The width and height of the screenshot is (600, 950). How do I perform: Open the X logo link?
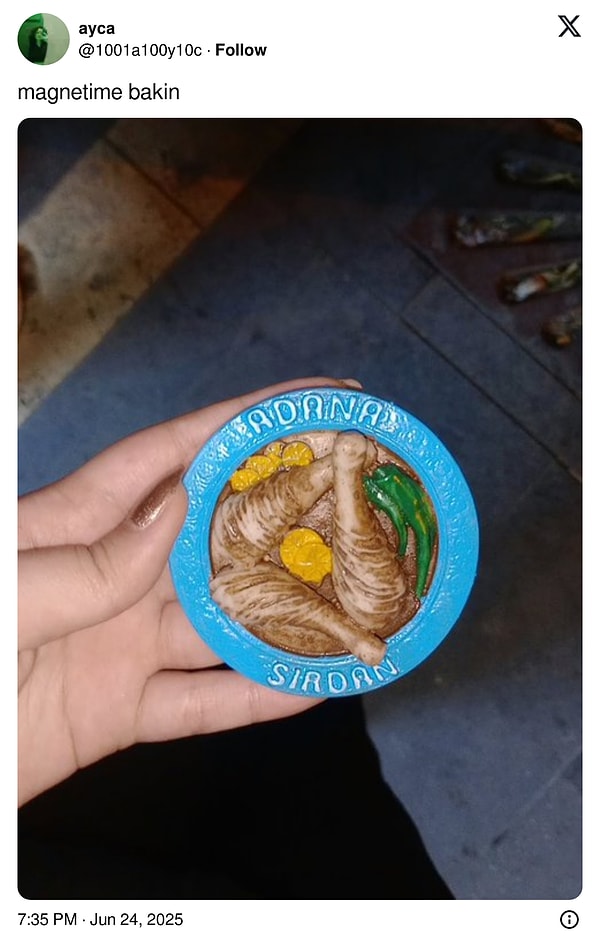tap(568, 27)
